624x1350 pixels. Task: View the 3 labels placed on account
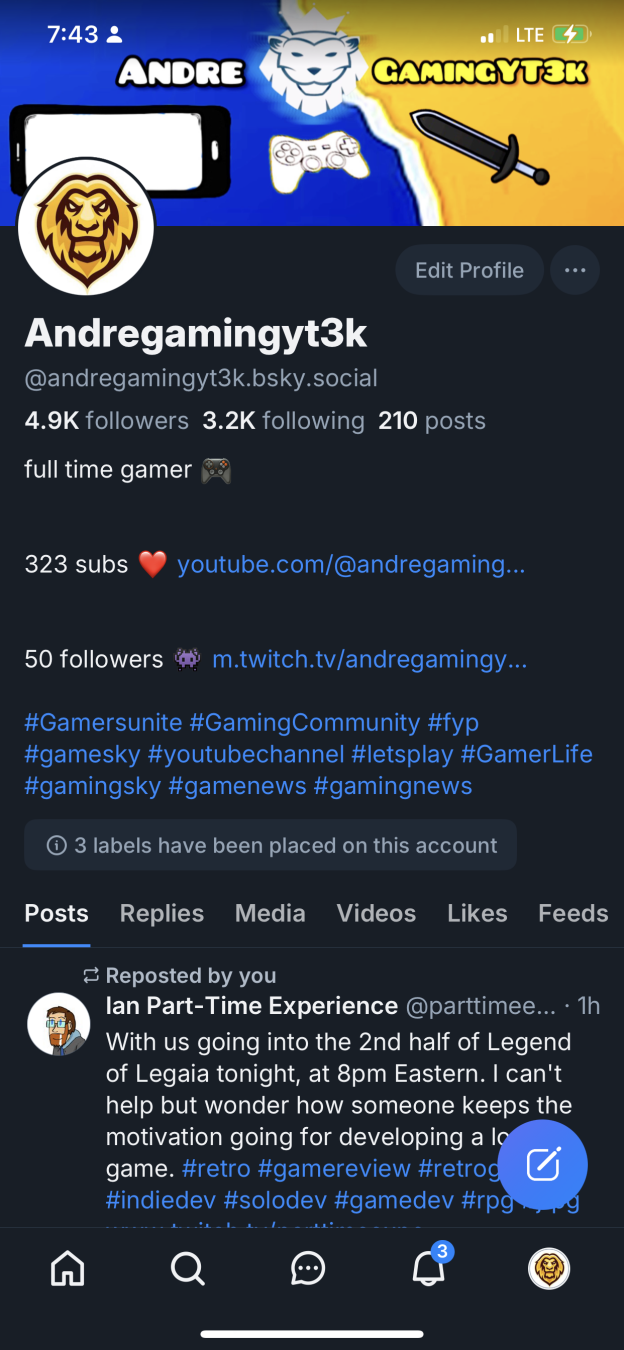(270, 846)
